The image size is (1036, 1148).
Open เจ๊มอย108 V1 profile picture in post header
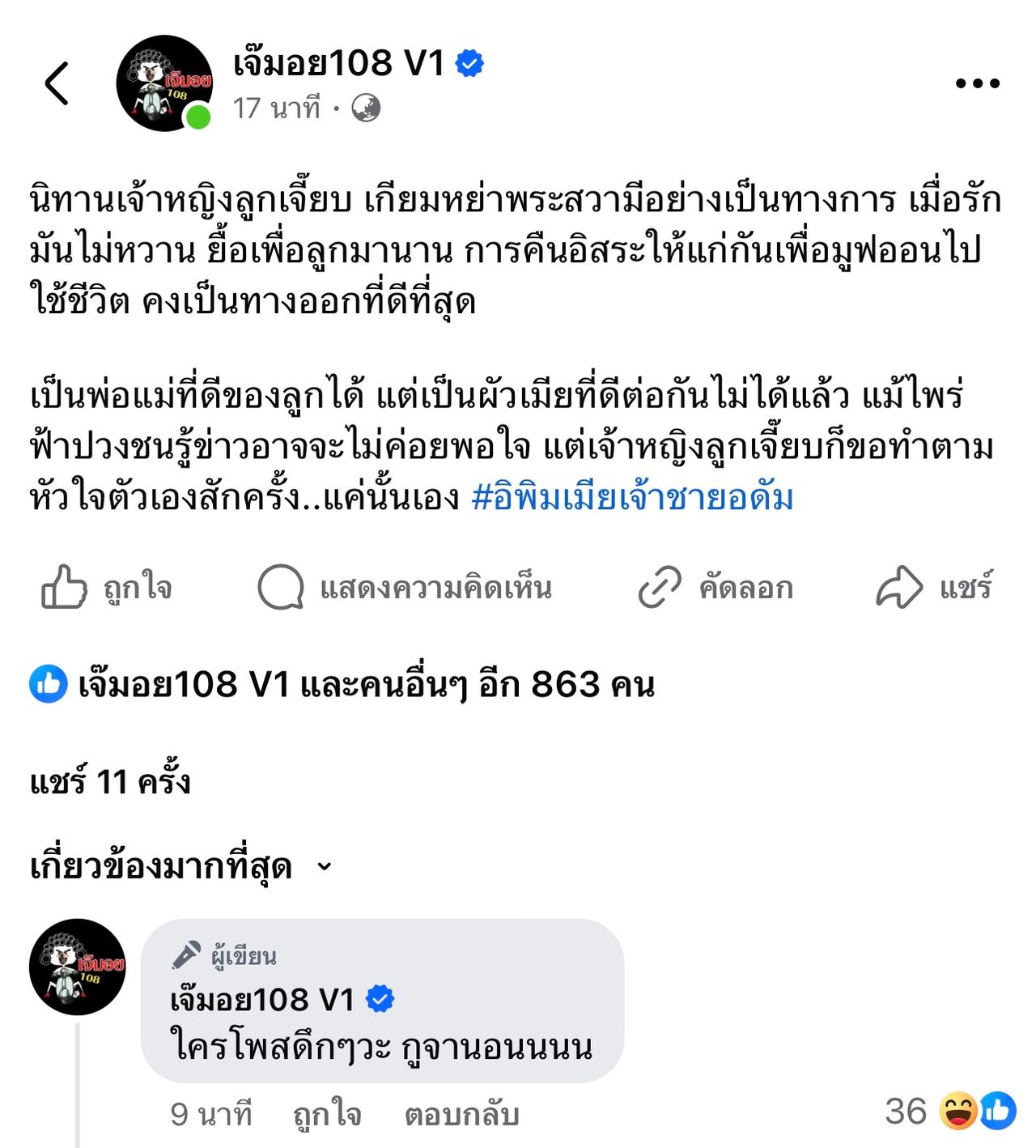[165, 83]
